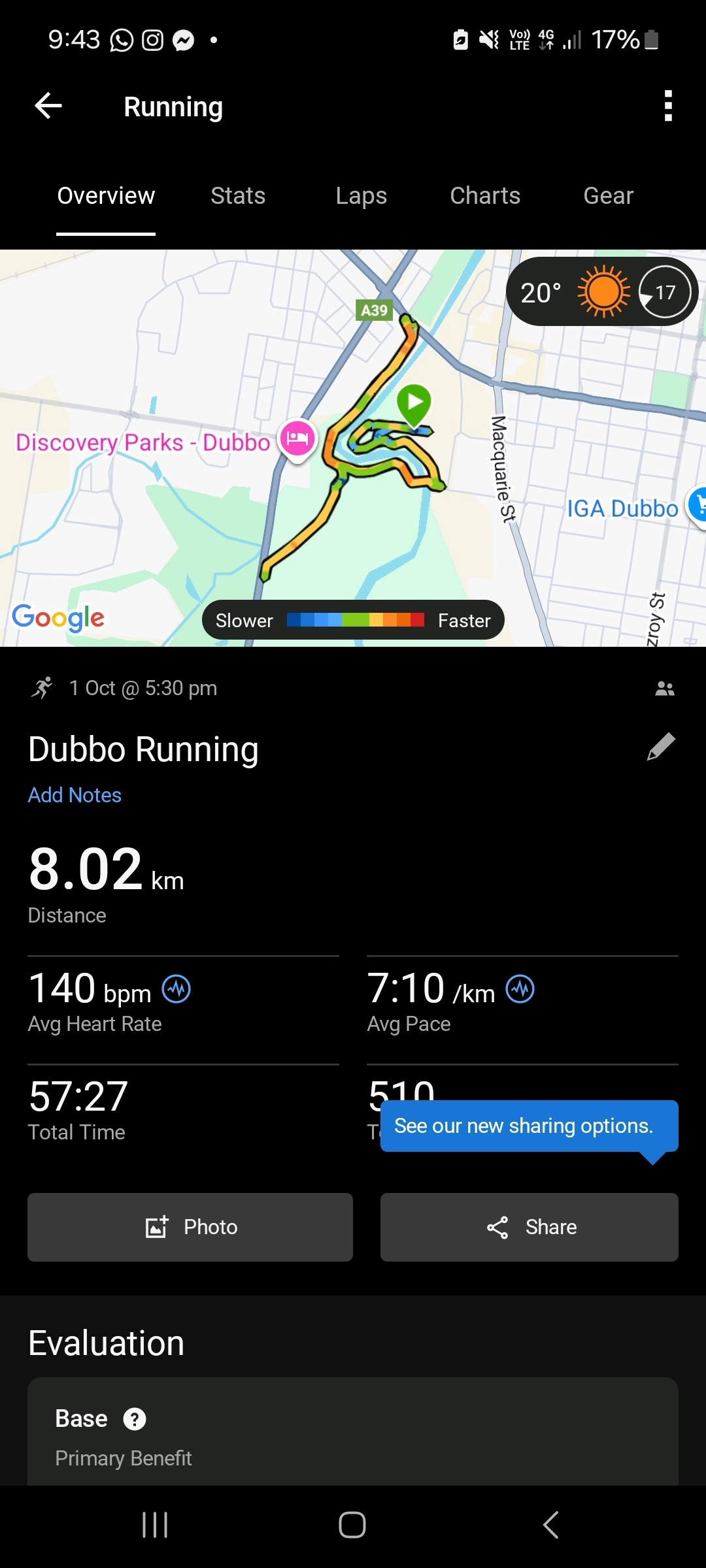Open the weather details widget
The height and width of the screenshot is (1568, 706).
(x=601, y=292)
